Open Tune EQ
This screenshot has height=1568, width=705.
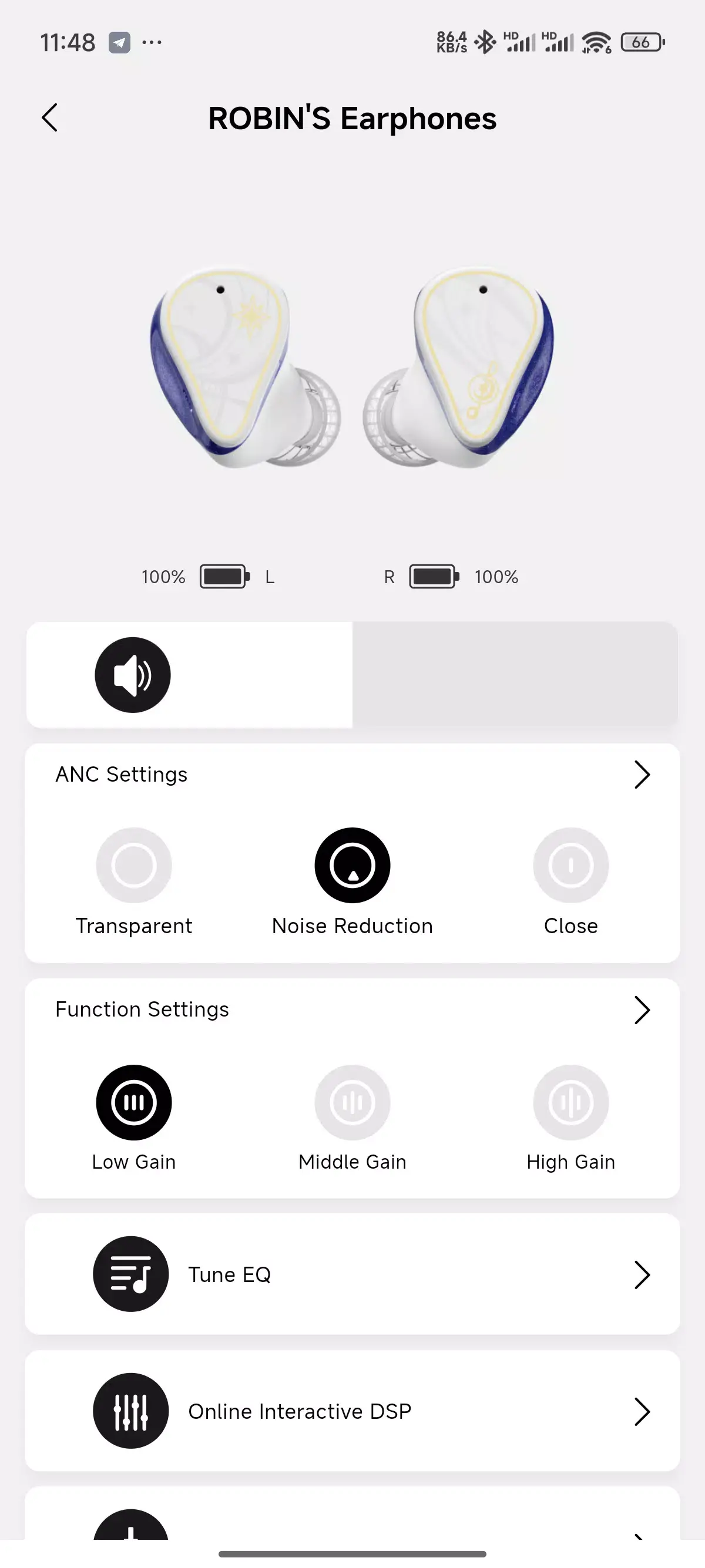coord(352,1274)
